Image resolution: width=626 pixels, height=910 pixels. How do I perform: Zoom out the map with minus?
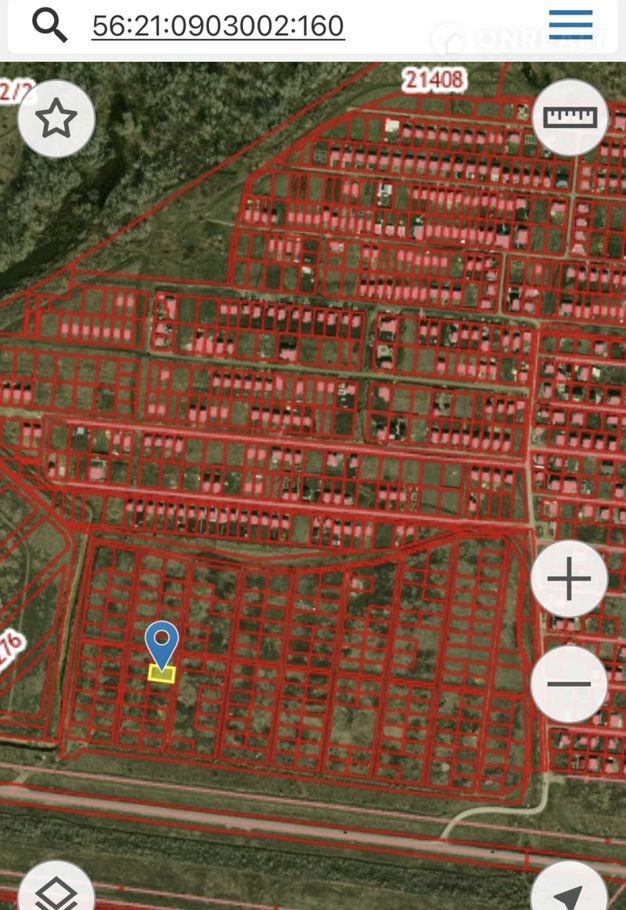(569, 684)
